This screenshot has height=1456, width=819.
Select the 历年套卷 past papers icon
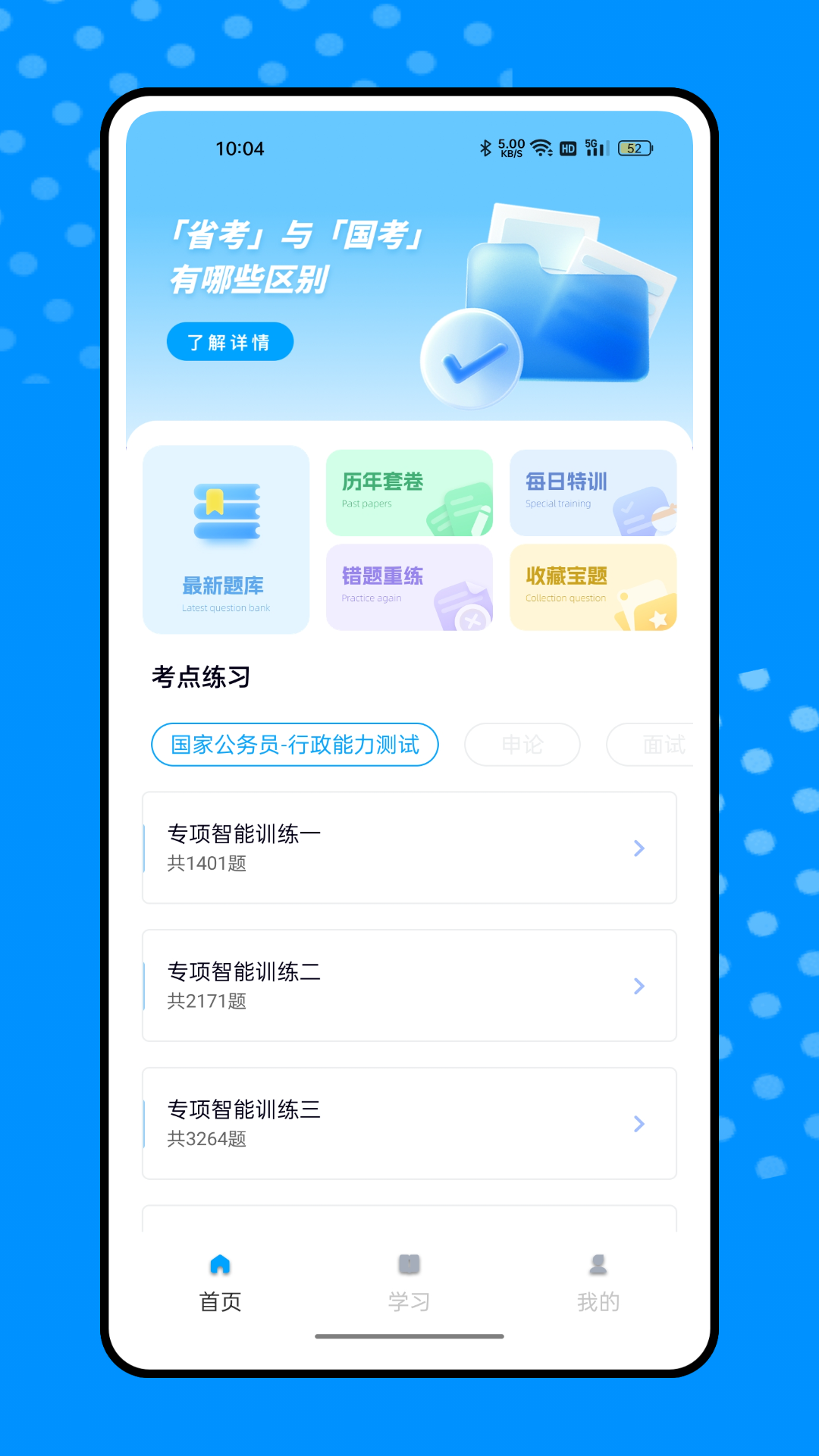tap(409, 493)
